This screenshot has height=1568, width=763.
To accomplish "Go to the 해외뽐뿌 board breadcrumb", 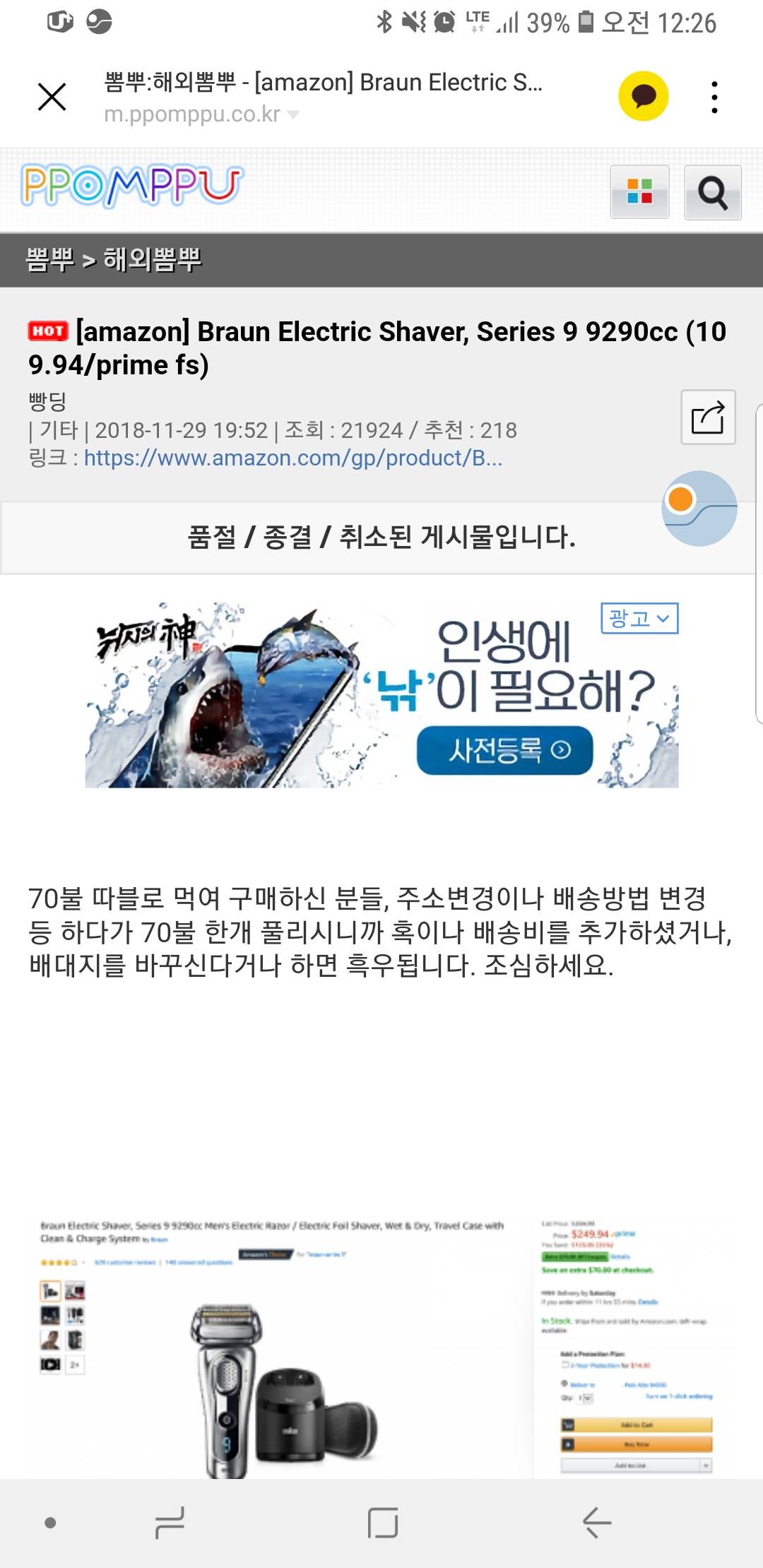I will pyautogui.click(x=152, y=259).
